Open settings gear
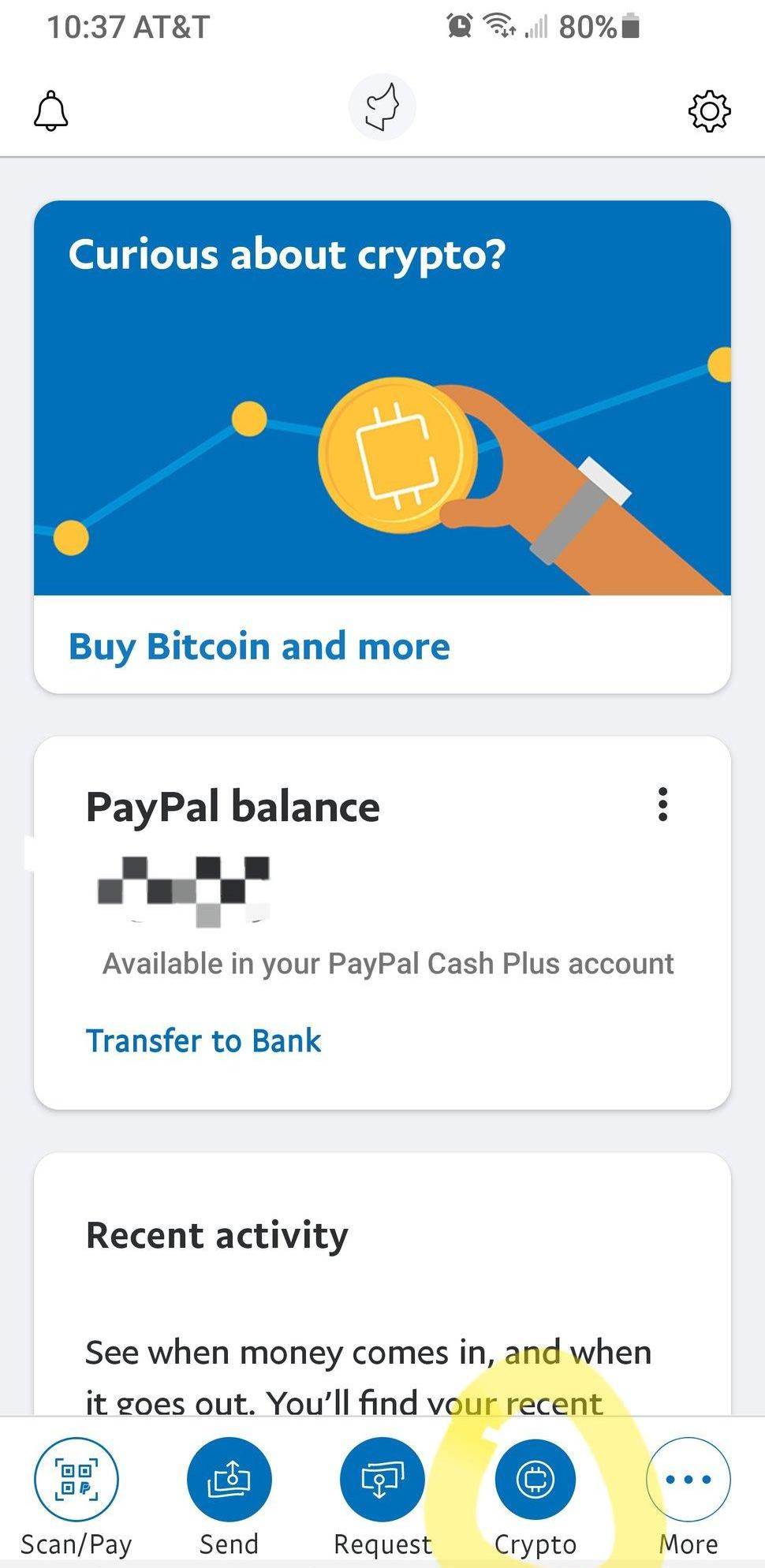The image size is (765, 1568). pos(709,111)
